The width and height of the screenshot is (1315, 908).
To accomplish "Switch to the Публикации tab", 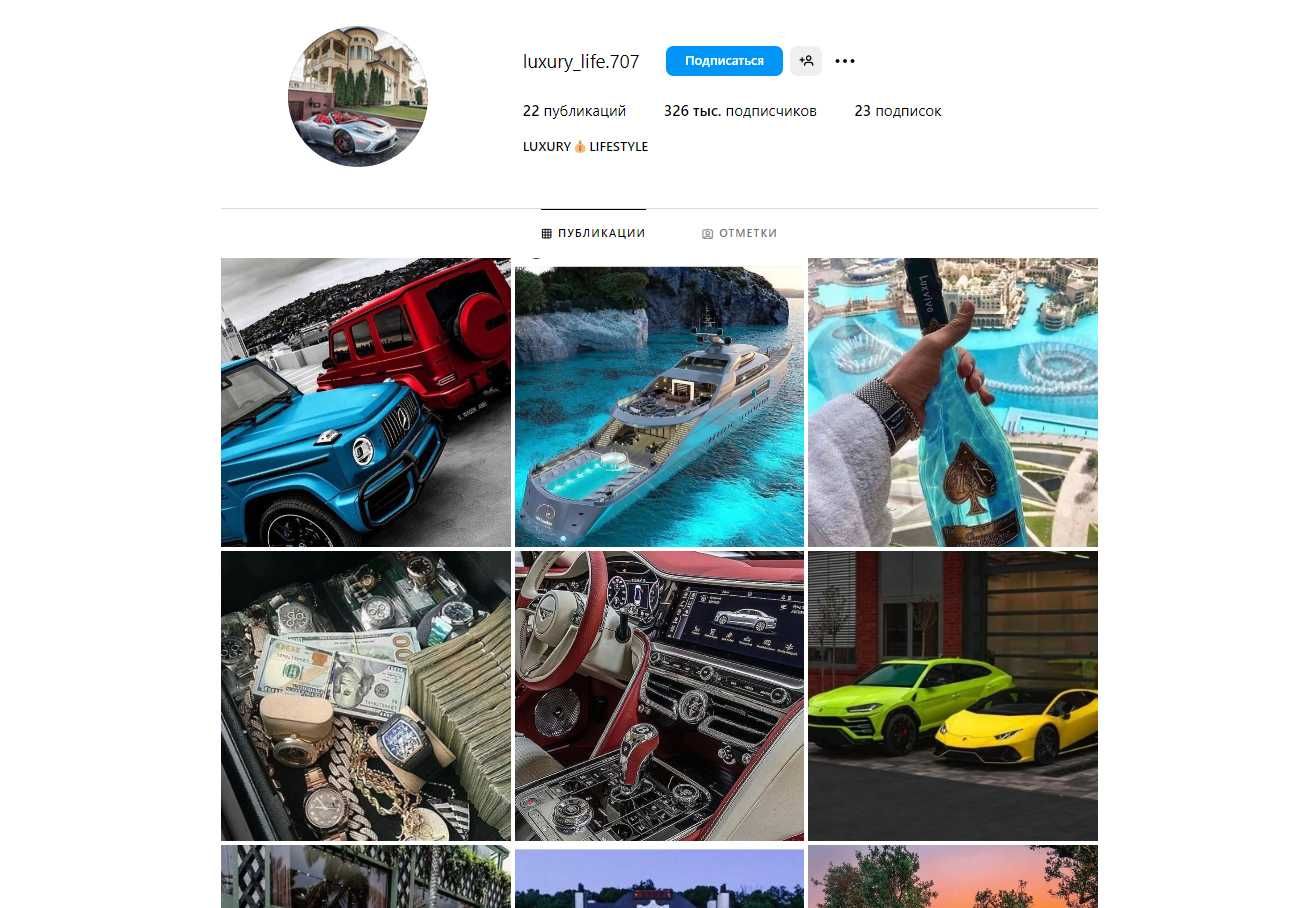I will pos(593,233).
